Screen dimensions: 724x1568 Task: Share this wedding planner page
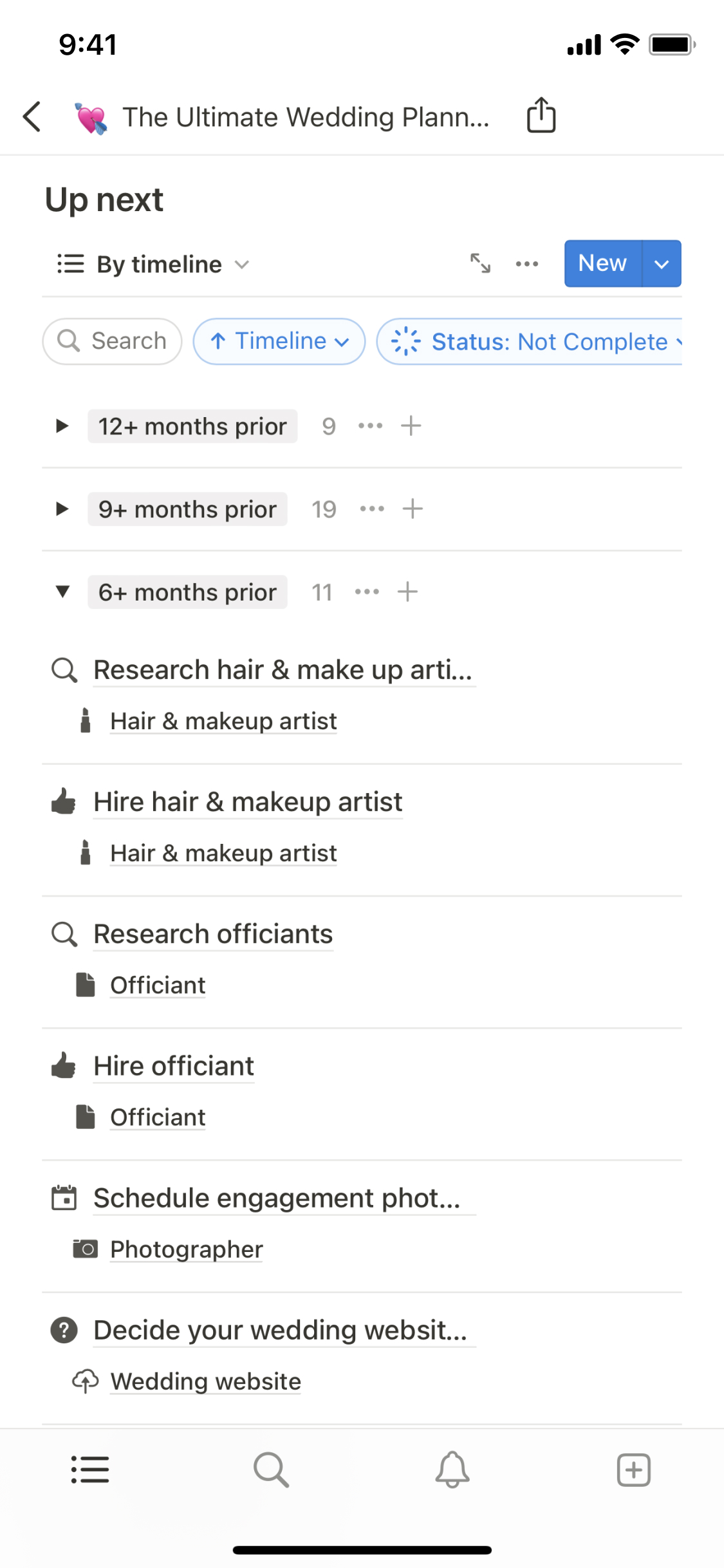pyautogui.click(x=541, y=116)
